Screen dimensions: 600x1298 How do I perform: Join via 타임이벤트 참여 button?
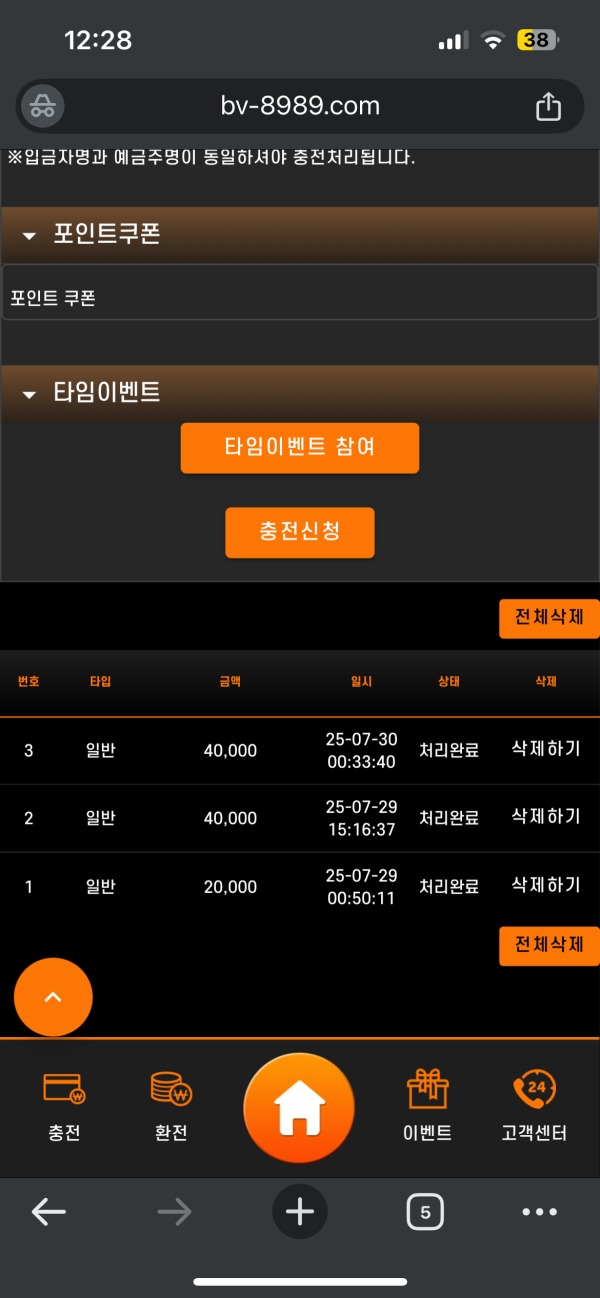coord(299,447)
